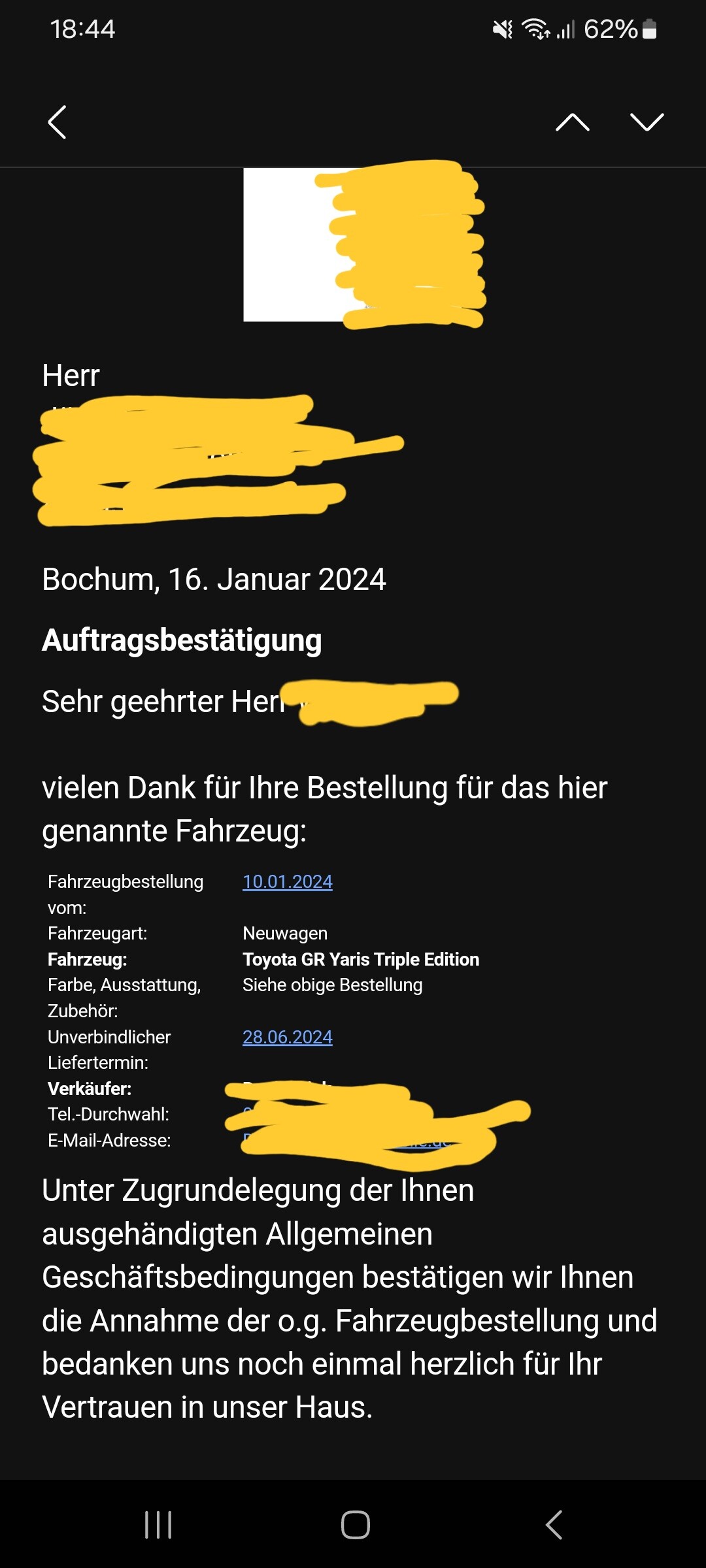
Task: Go back to the email list
Action: click(x=58, y=122)
